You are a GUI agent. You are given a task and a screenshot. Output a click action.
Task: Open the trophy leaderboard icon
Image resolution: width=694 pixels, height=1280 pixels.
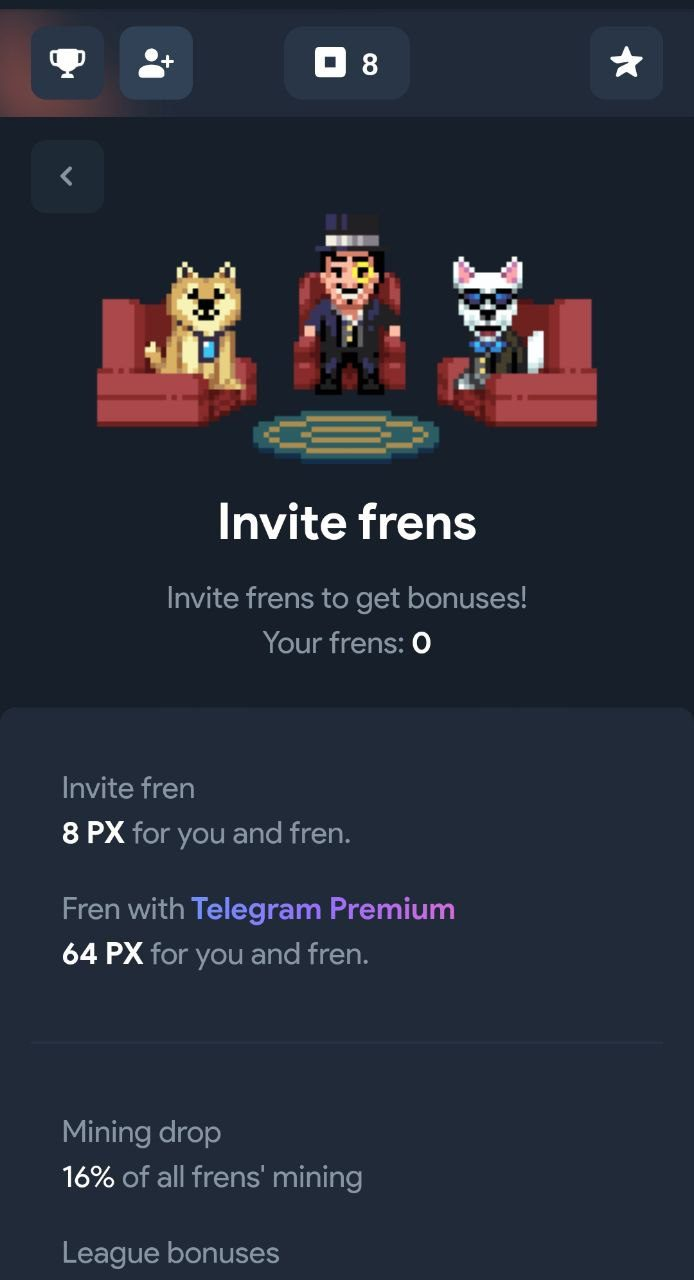click(67, 63)
